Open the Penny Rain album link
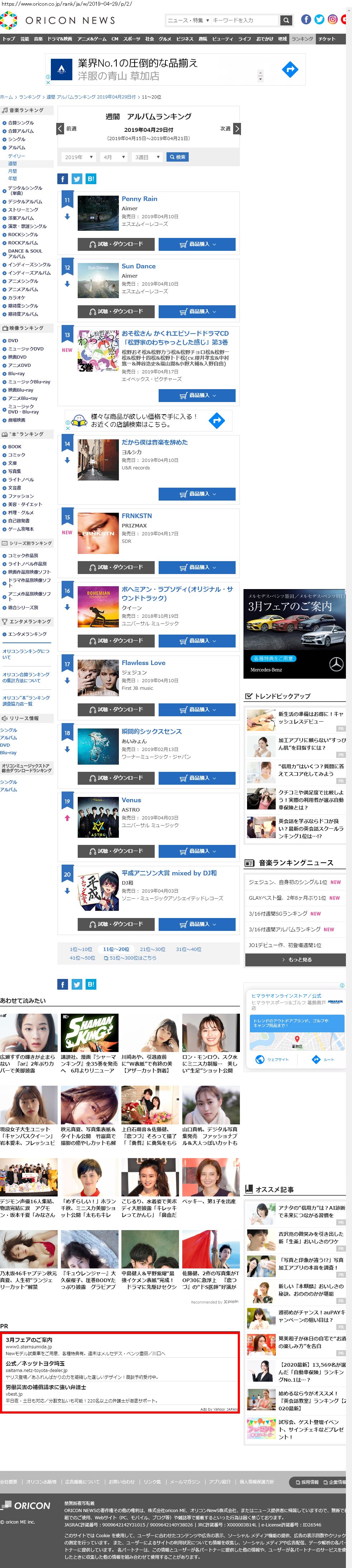The width and height of the screenshot is (352, 1568). (x=139, y=199)
